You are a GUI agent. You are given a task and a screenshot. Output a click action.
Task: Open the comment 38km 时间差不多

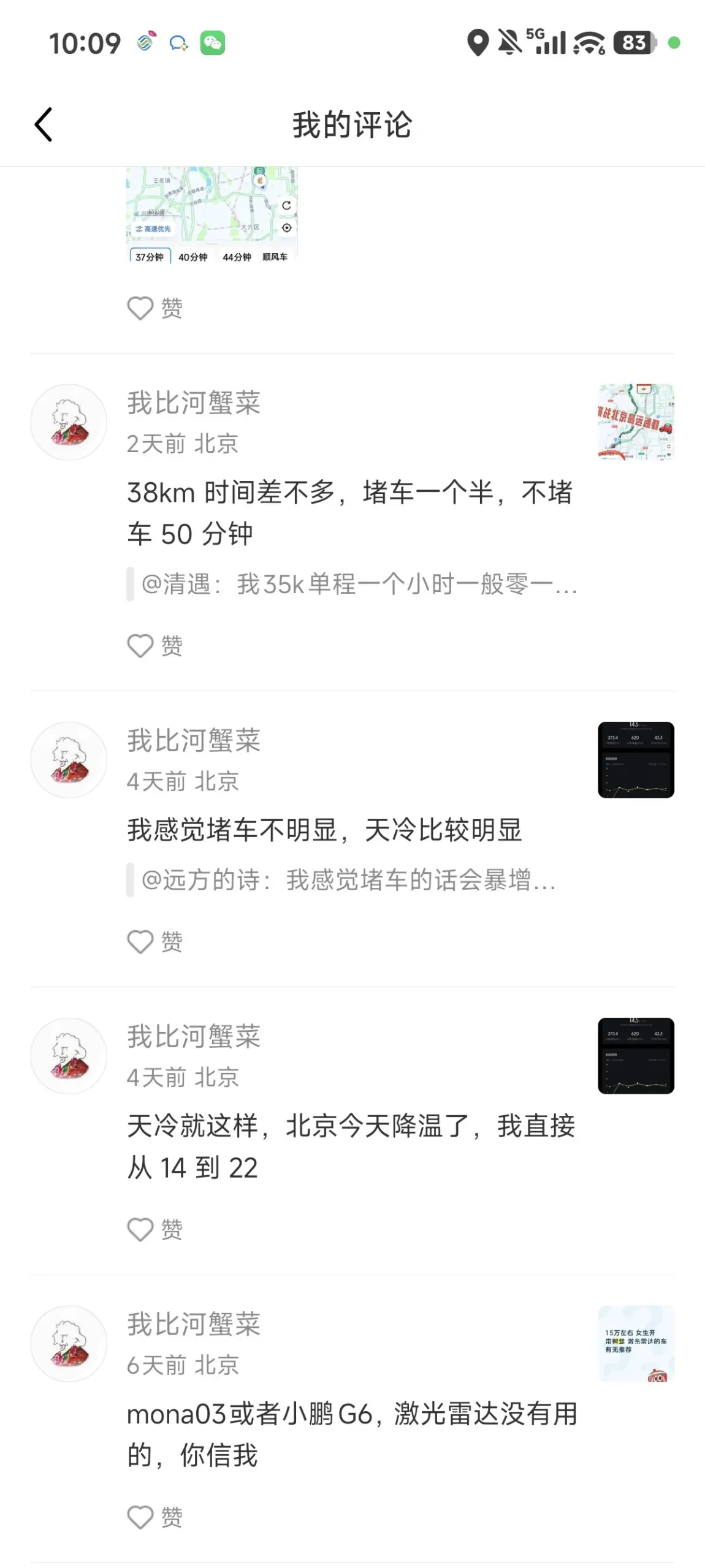(x=349, y=513)
